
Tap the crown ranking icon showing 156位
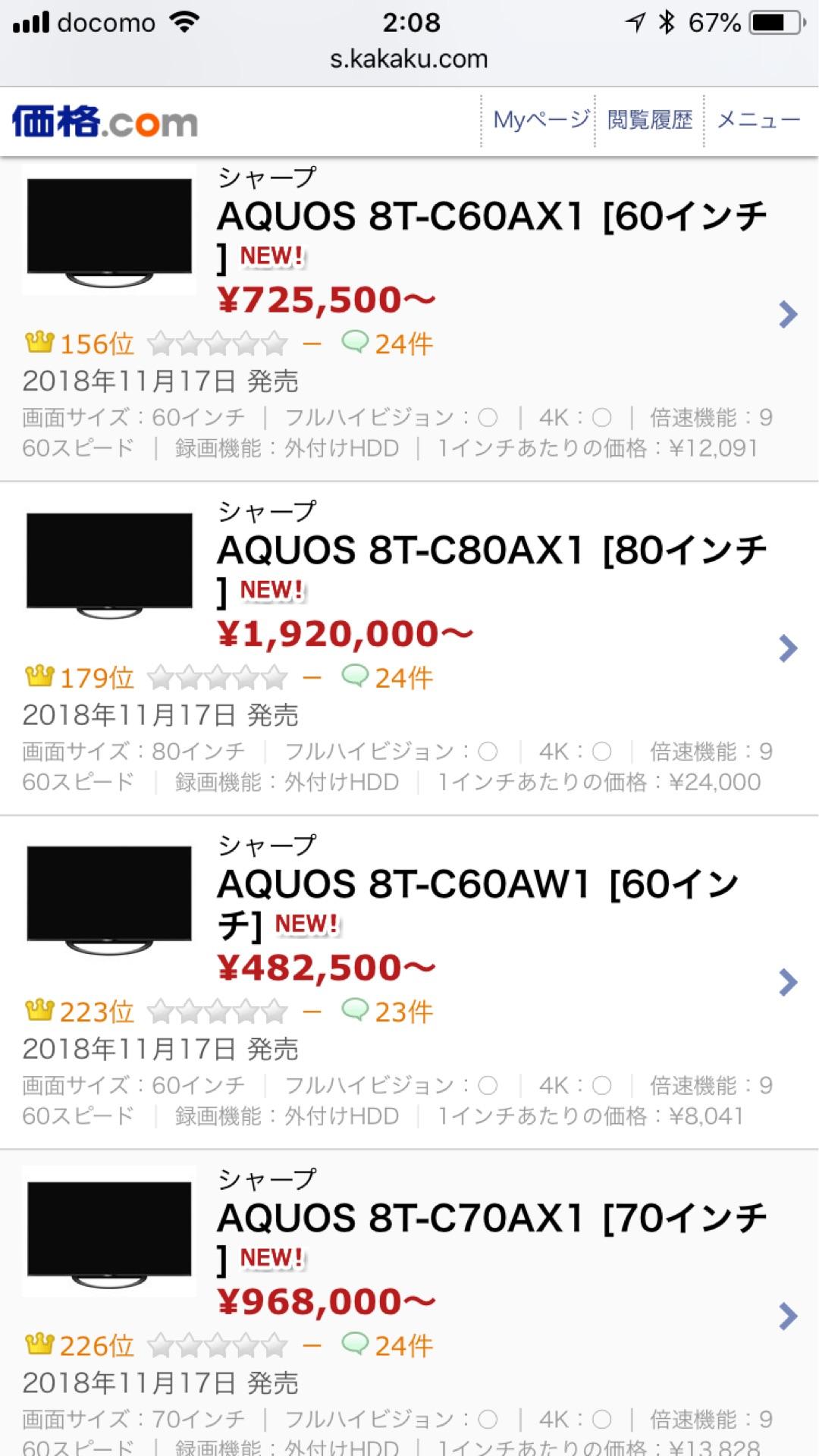click(39, 343)
